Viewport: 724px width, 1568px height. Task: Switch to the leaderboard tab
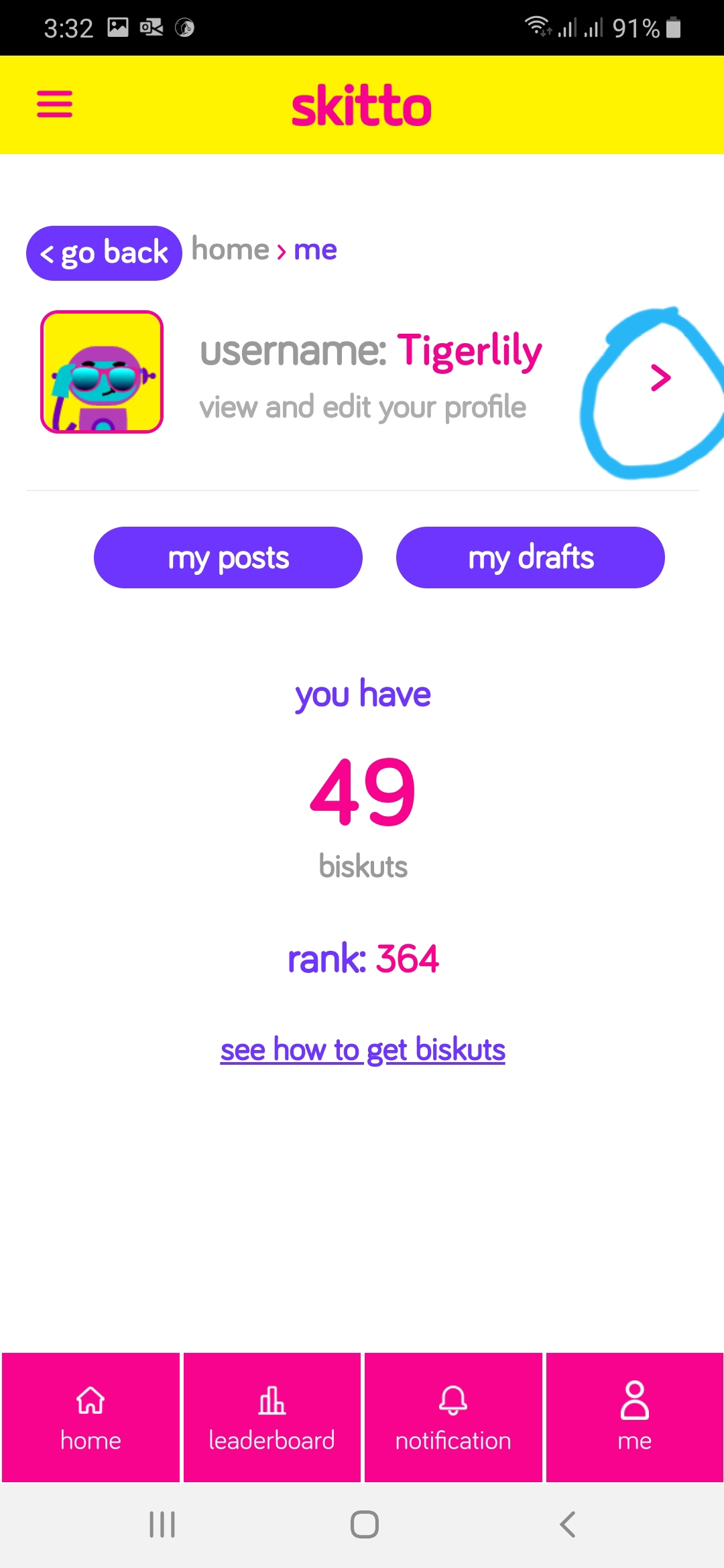pos(272,1417)
